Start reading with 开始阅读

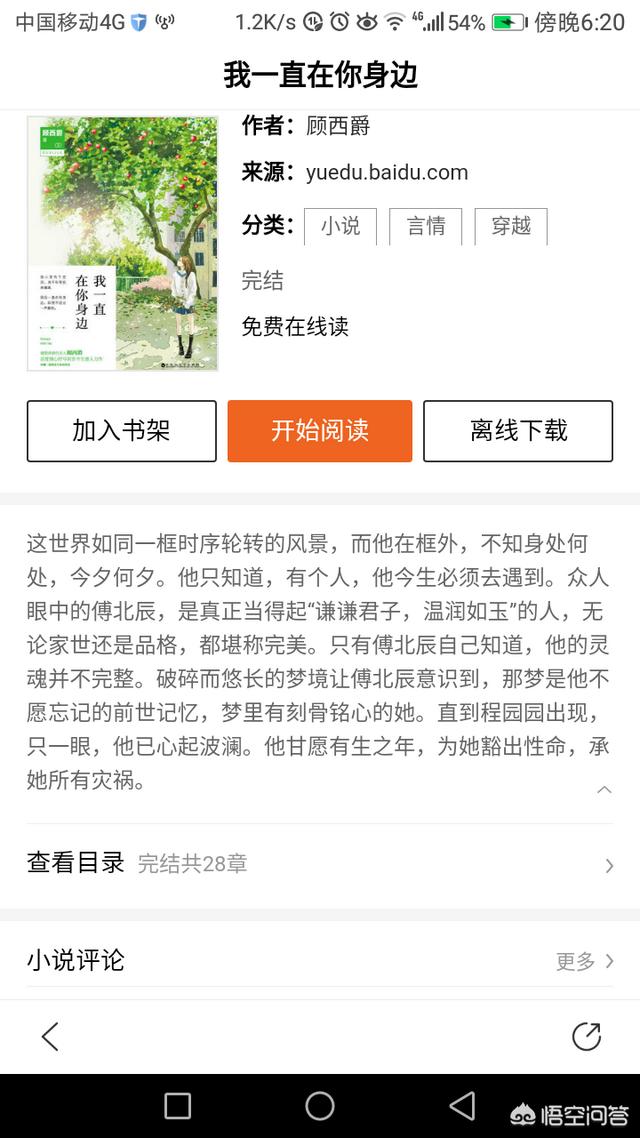tap(320, 431)
